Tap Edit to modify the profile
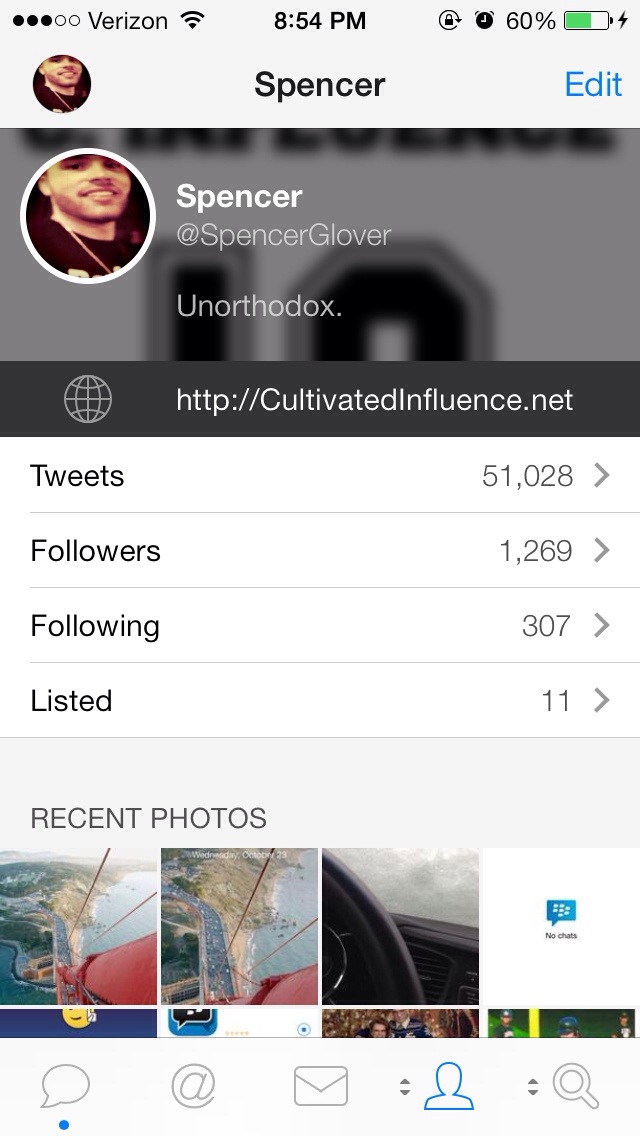The width and height of the screenshot is (640, 1136). click(x=593, y=84)
